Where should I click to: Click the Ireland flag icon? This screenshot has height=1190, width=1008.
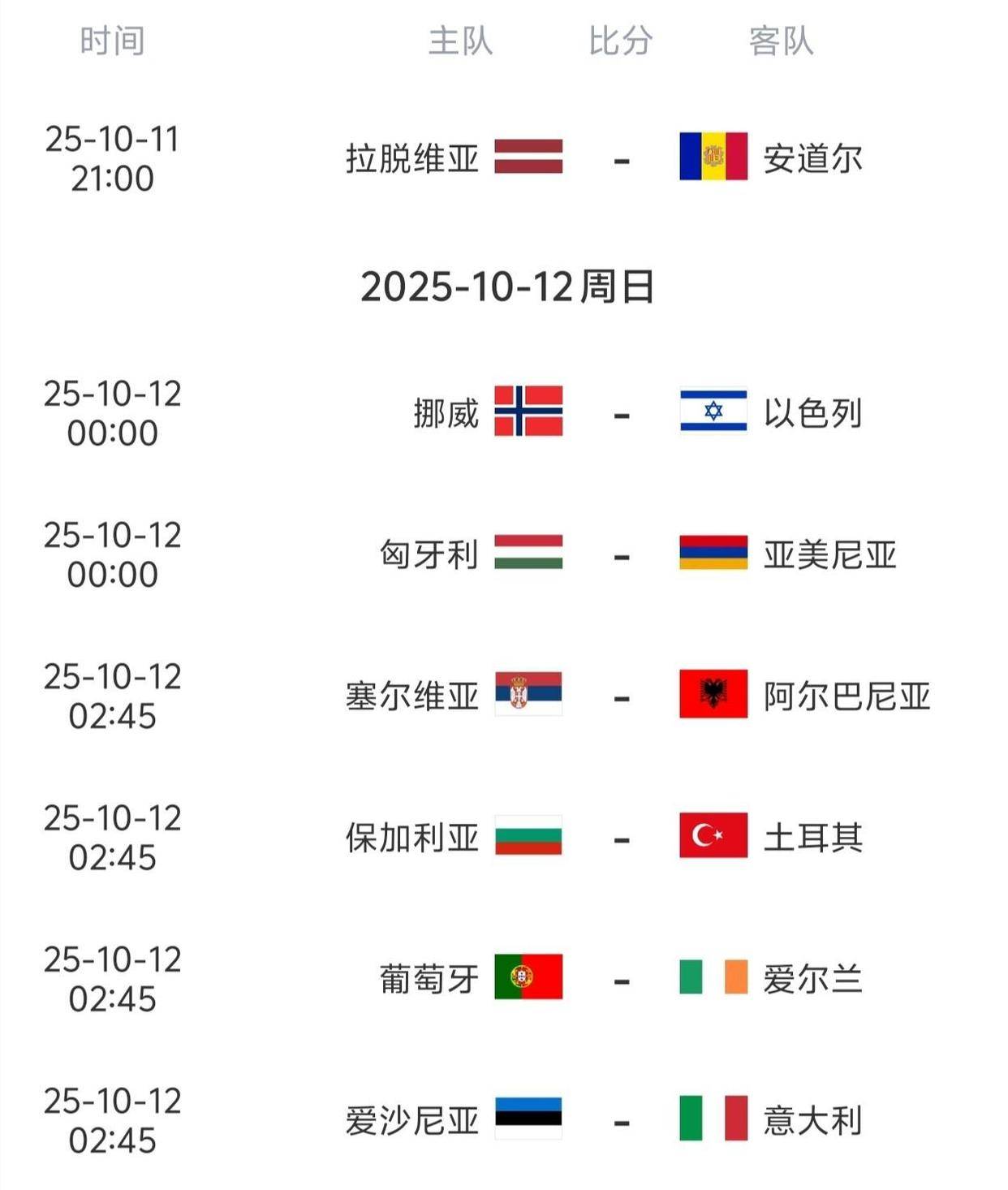point(712,975)
